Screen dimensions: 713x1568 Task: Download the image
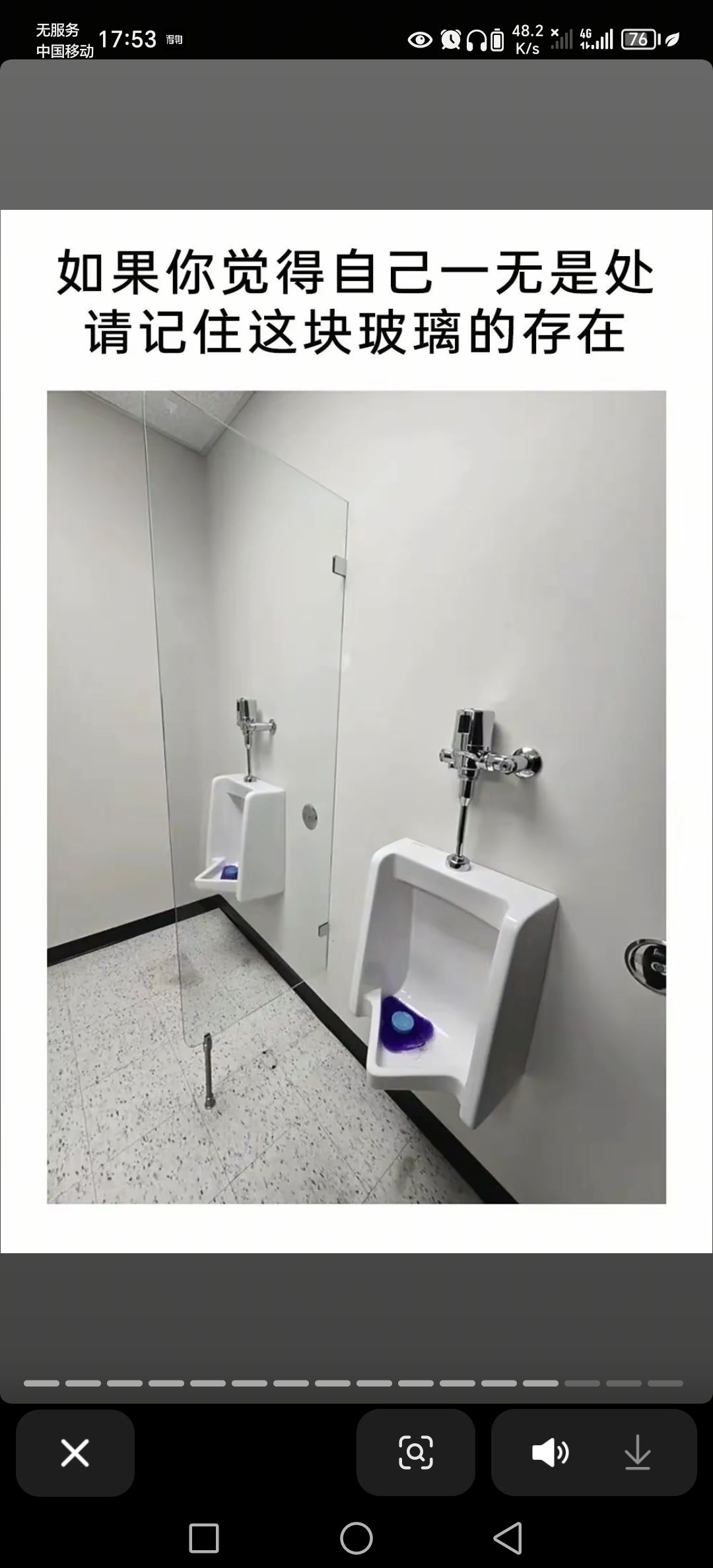638,1453
